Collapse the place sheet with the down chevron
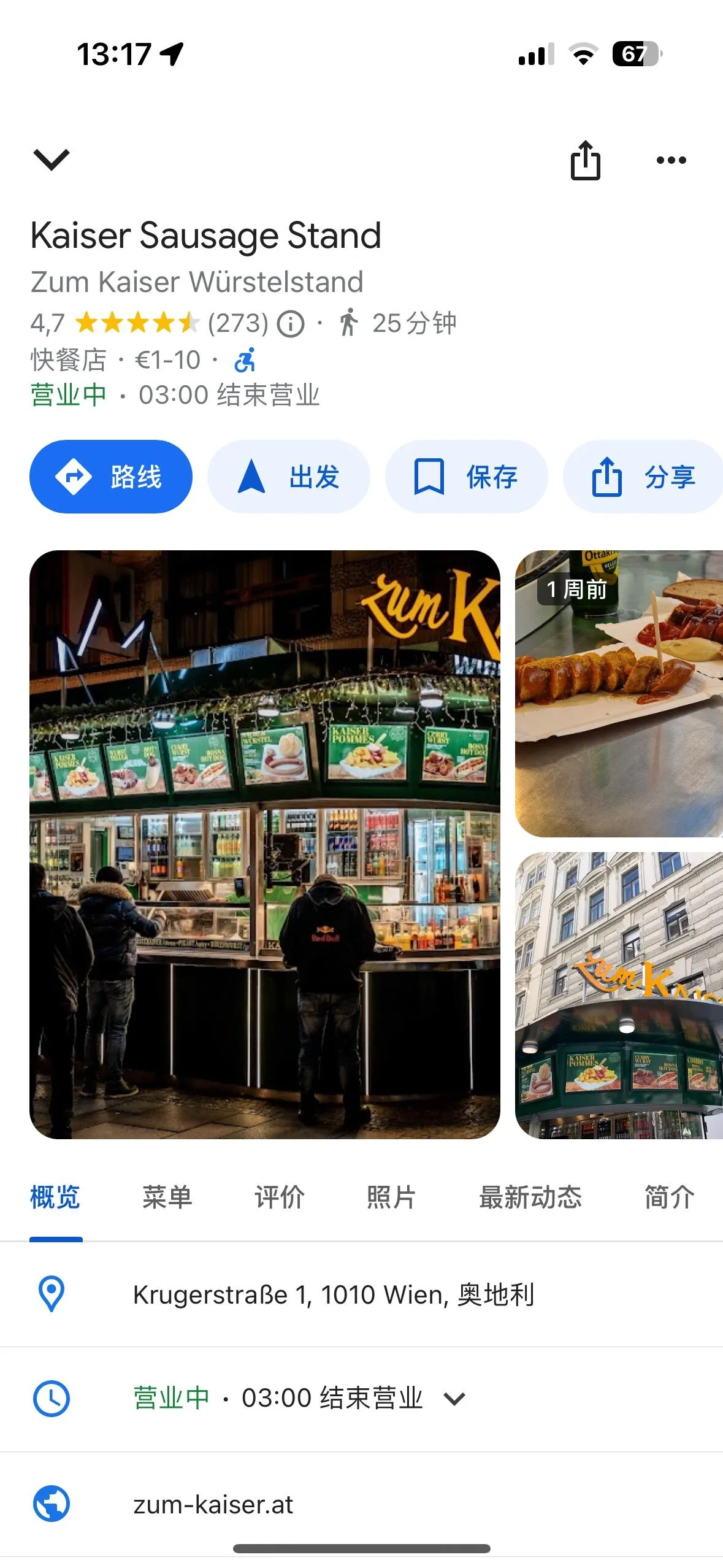The height and width of the screenshot is (1568, 723). coord(52,159)
